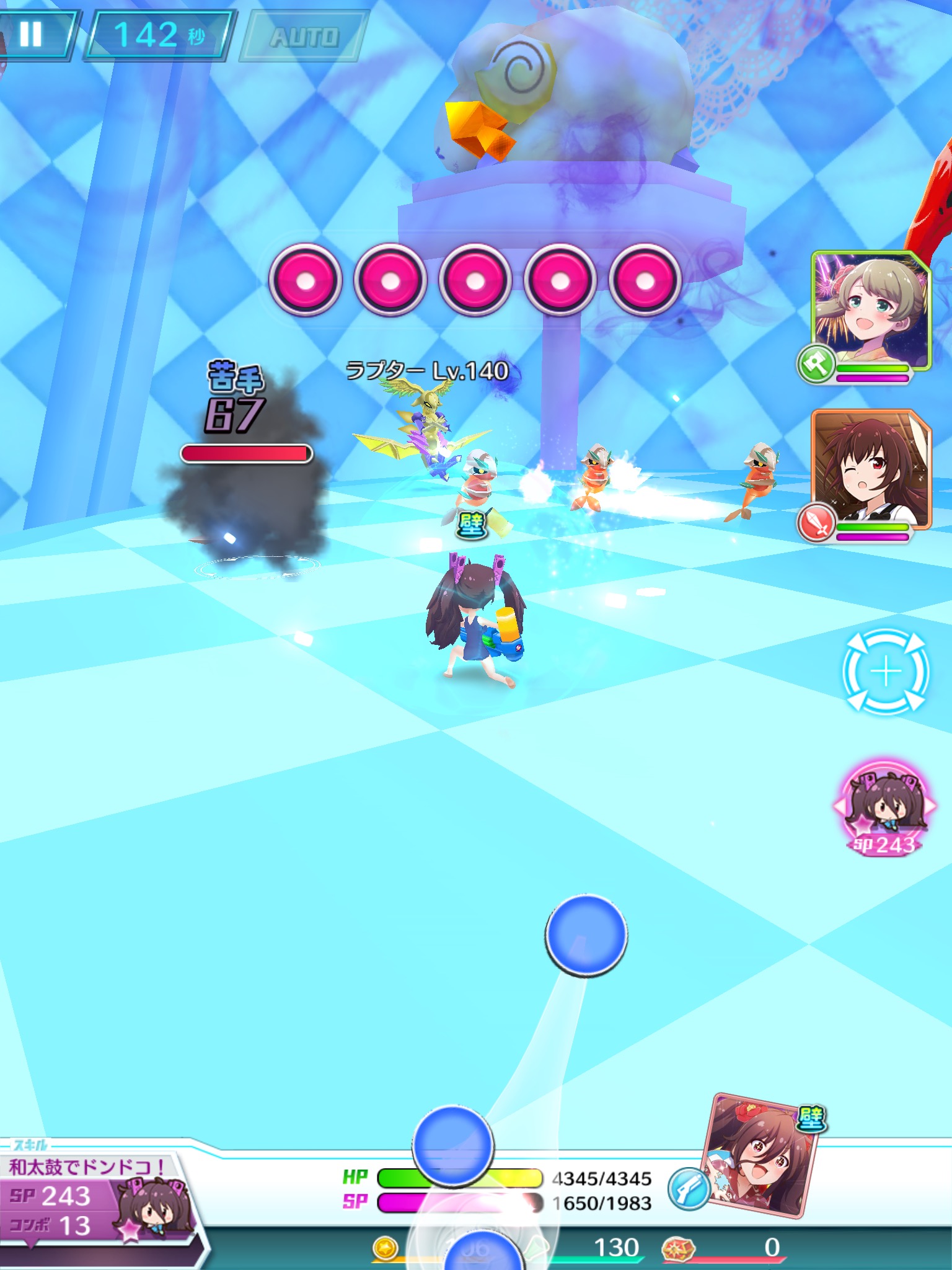Viewport: 952px width, 1270px height.
Task: Tap the gun weapon card with 壁 badge
Action: (x=760, y=1155)
